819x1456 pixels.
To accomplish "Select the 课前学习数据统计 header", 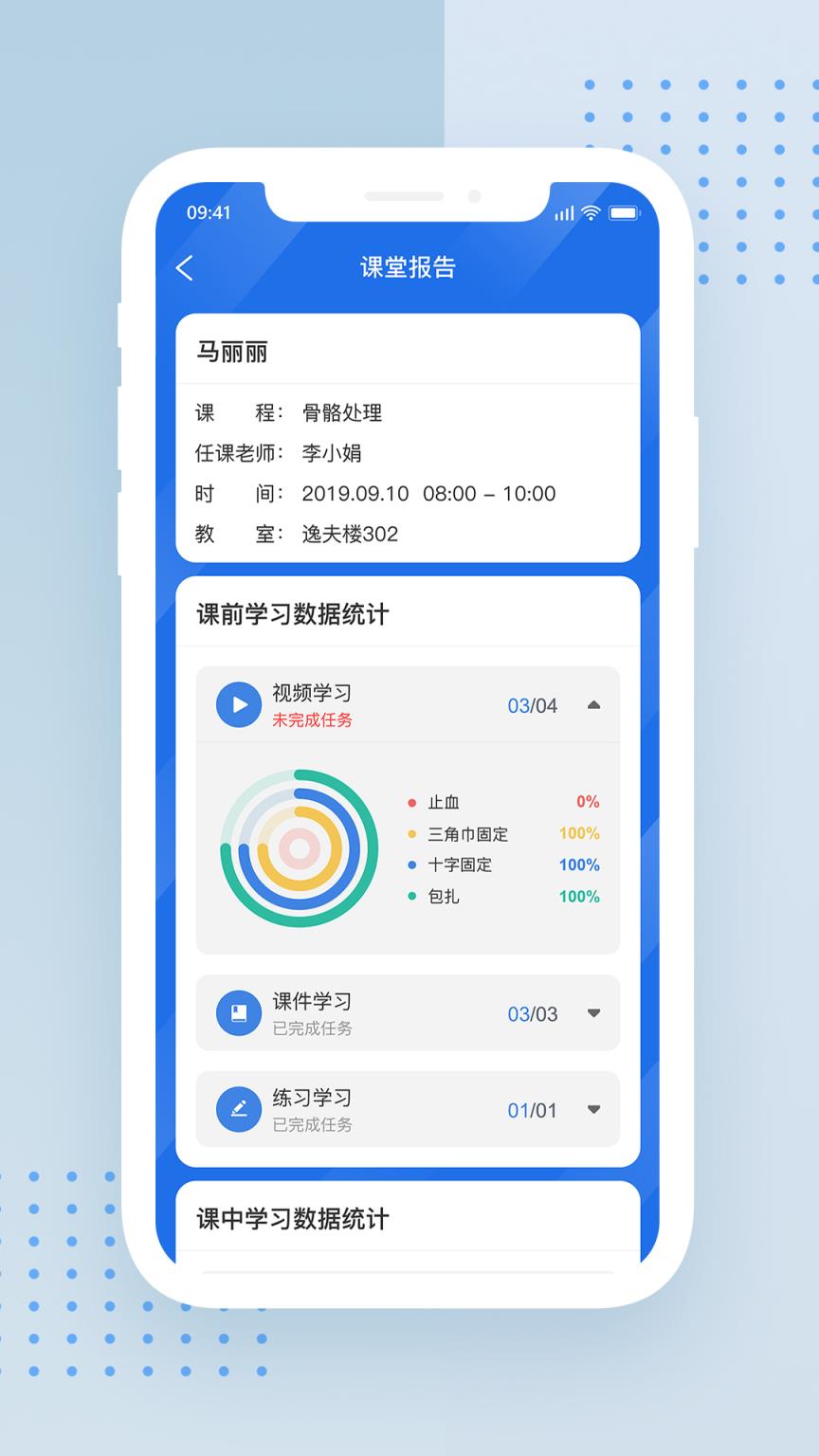I will click(x=290, y=613).
